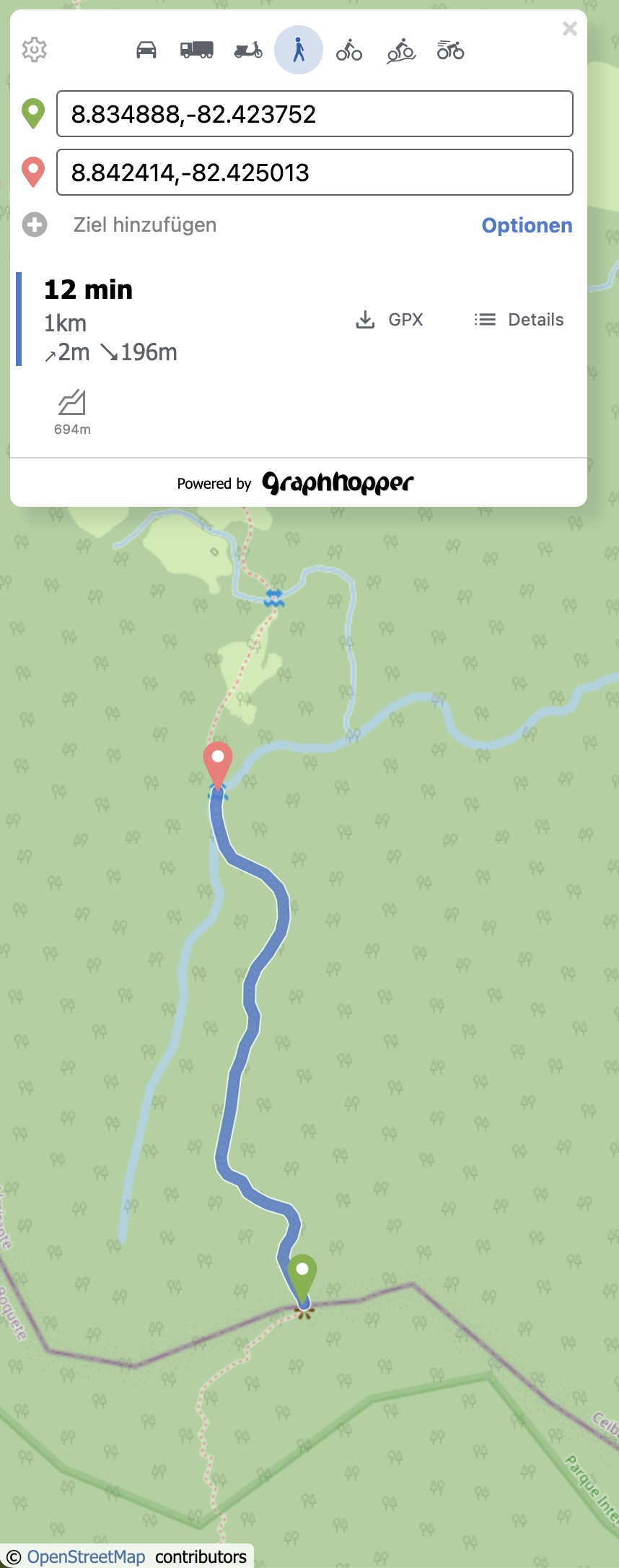Select the racing bike profile
This screenshot has height=1568, width=619.
(450, 50)
